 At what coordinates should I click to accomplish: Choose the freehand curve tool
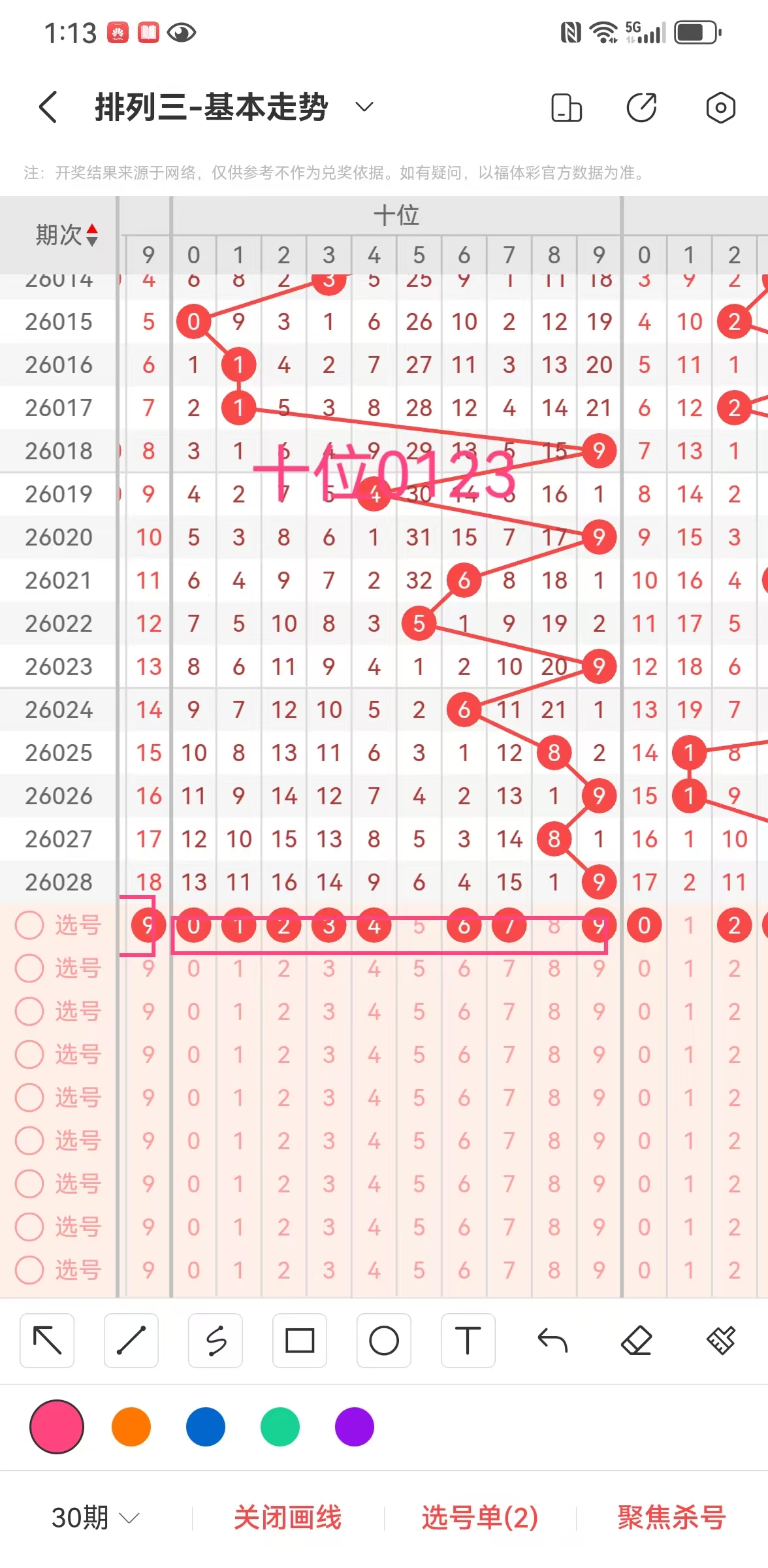[216, 1341]
